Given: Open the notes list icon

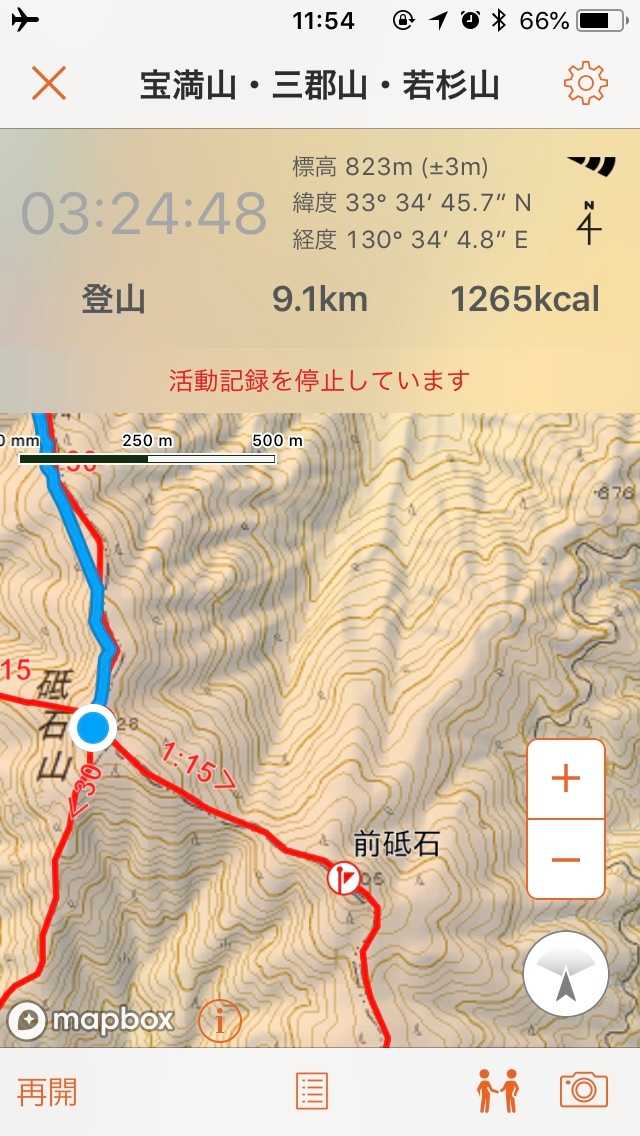Looking at the screenshot, I should click(x=312, y=1091).
